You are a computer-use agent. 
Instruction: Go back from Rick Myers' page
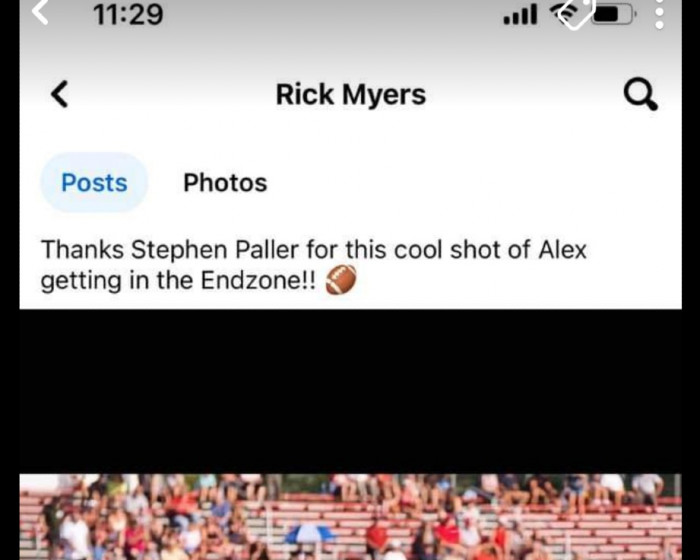pos(60,95)
